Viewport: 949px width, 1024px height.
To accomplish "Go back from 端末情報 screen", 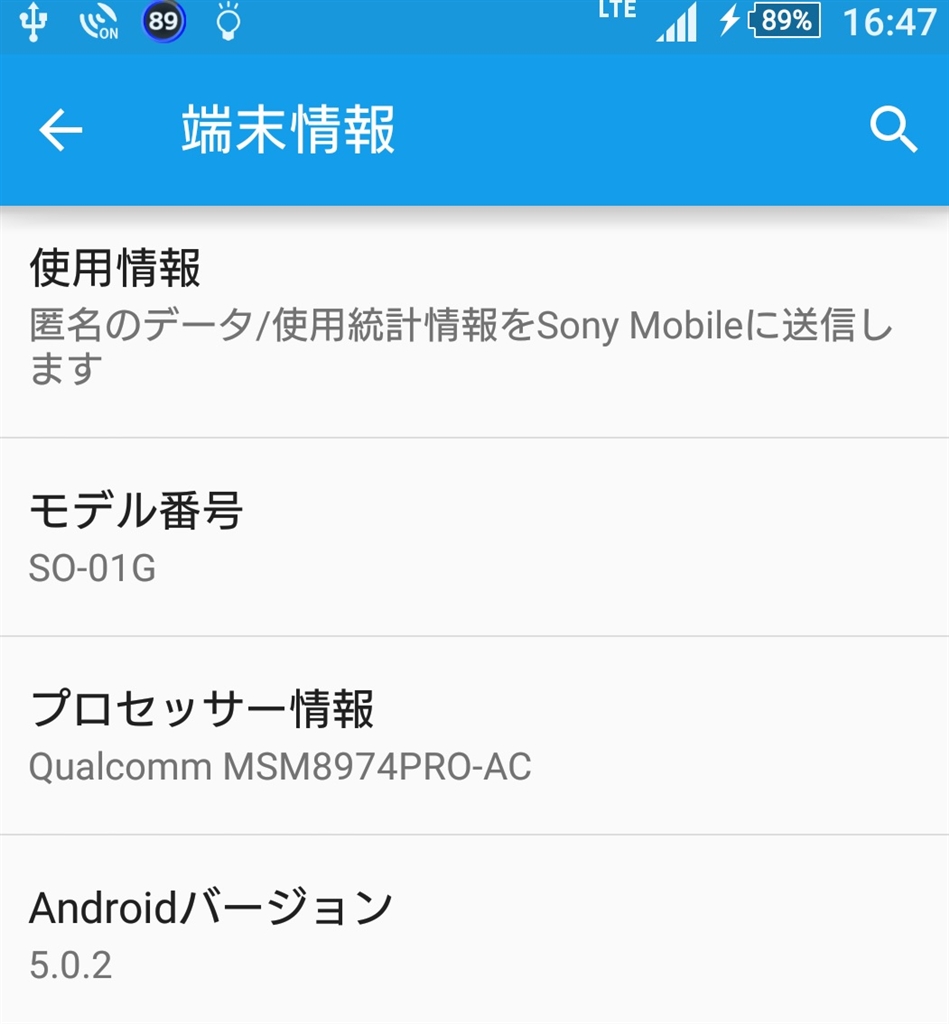I will pos(60,130).
